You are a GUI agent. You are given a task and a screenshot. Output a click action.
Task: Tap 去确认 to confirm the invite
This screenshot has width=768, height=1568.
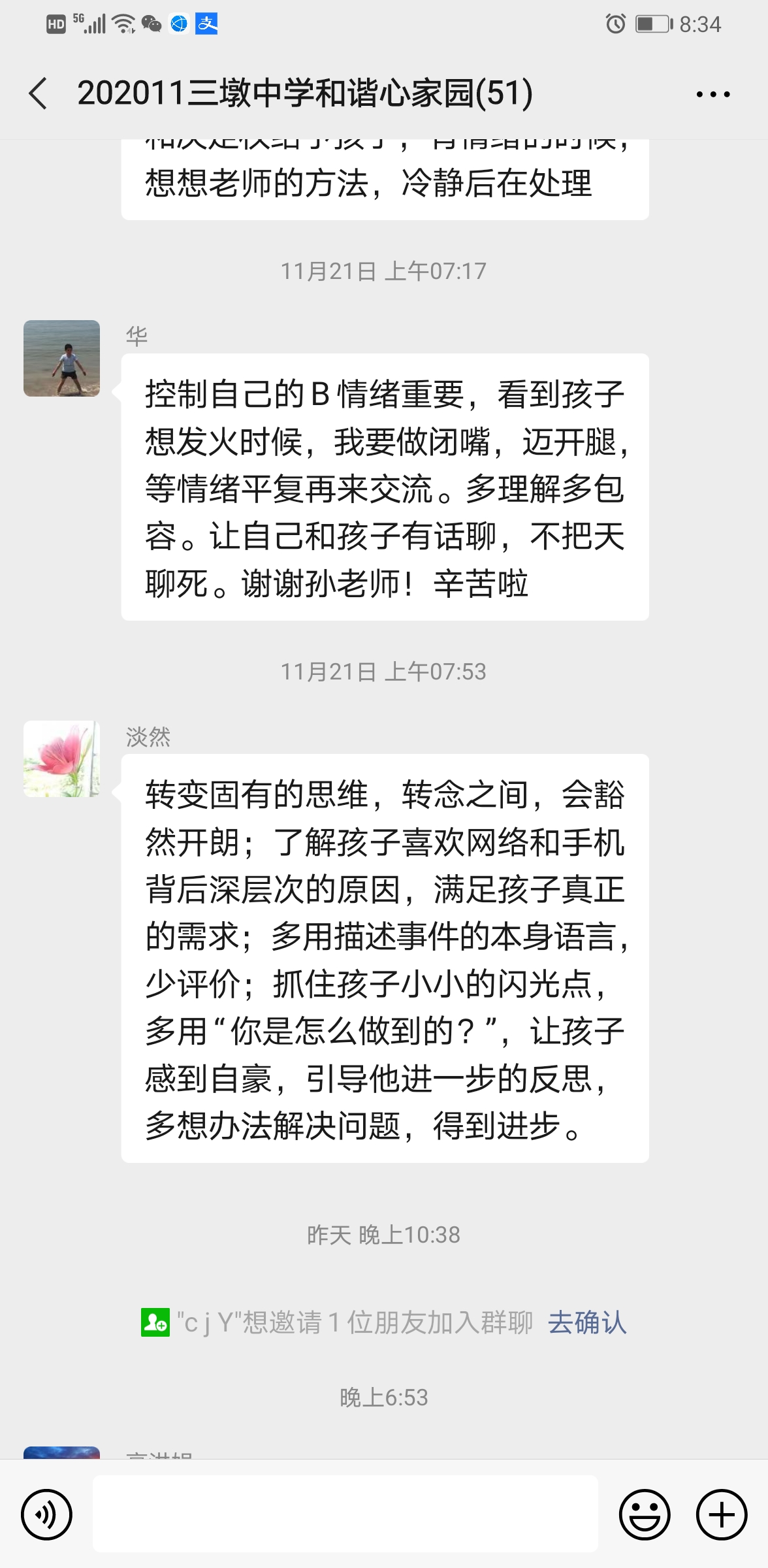pyautogui.click(x=586, y=1322)
